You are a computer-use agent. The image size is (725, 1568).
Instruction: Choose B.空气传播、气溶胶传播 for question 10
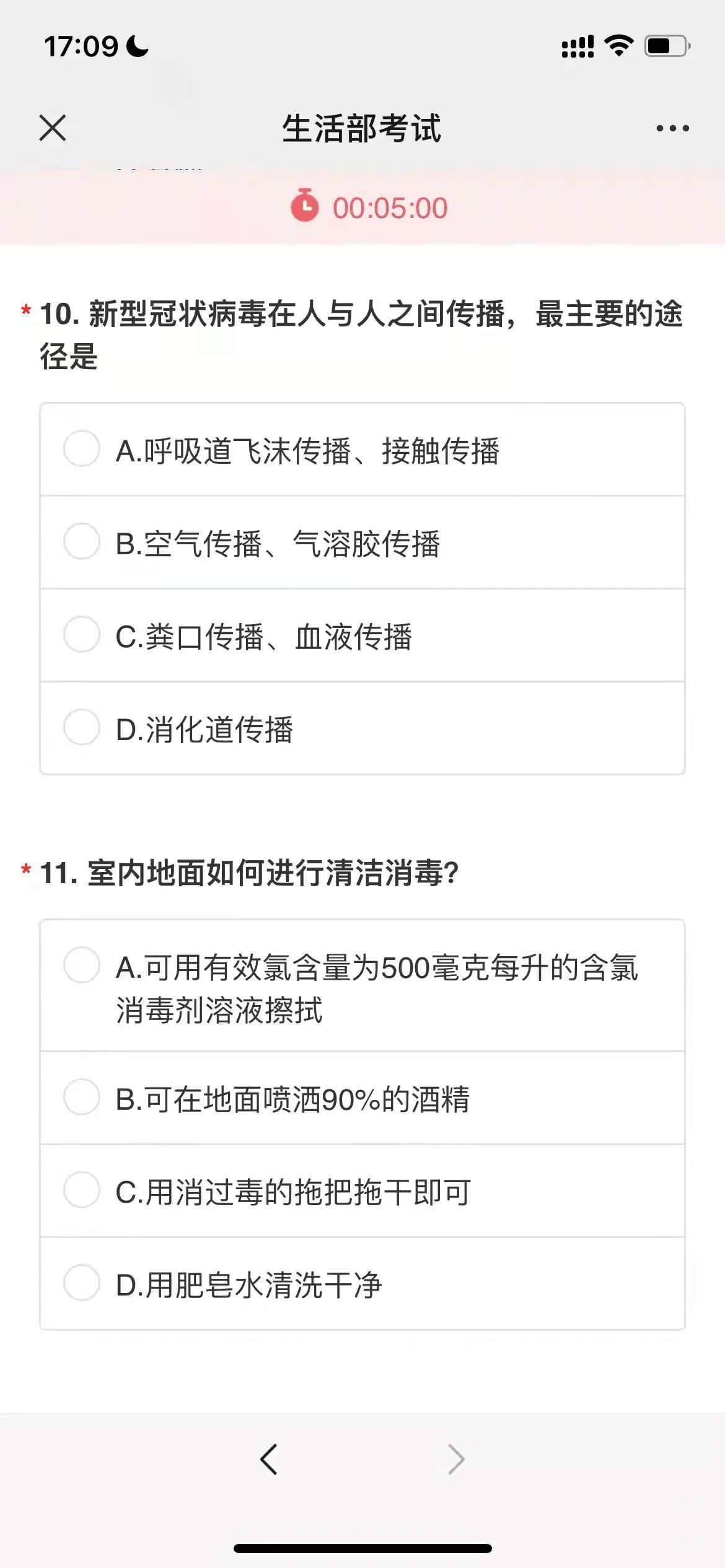pos(82,541)
